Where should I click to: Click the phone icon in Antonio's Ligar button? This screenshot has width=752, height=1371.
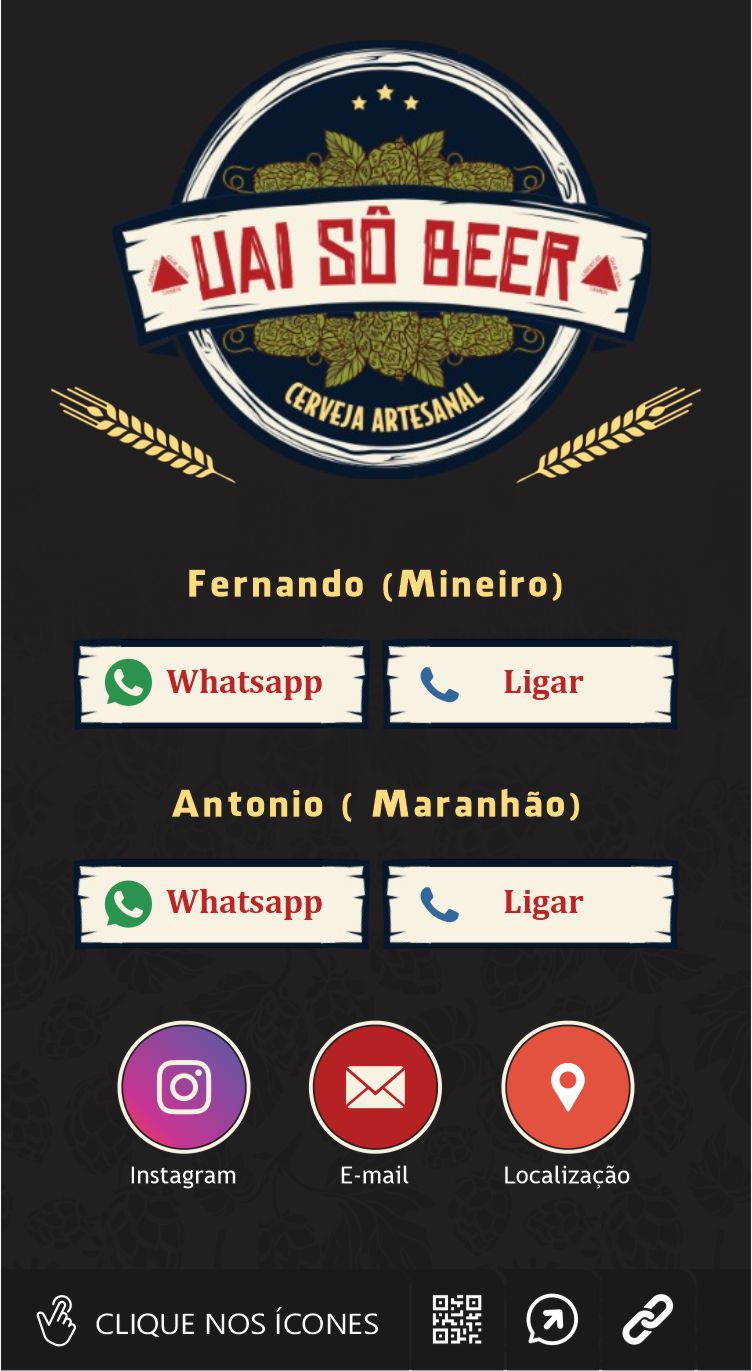pyautogui.click(x=437, y=903)
